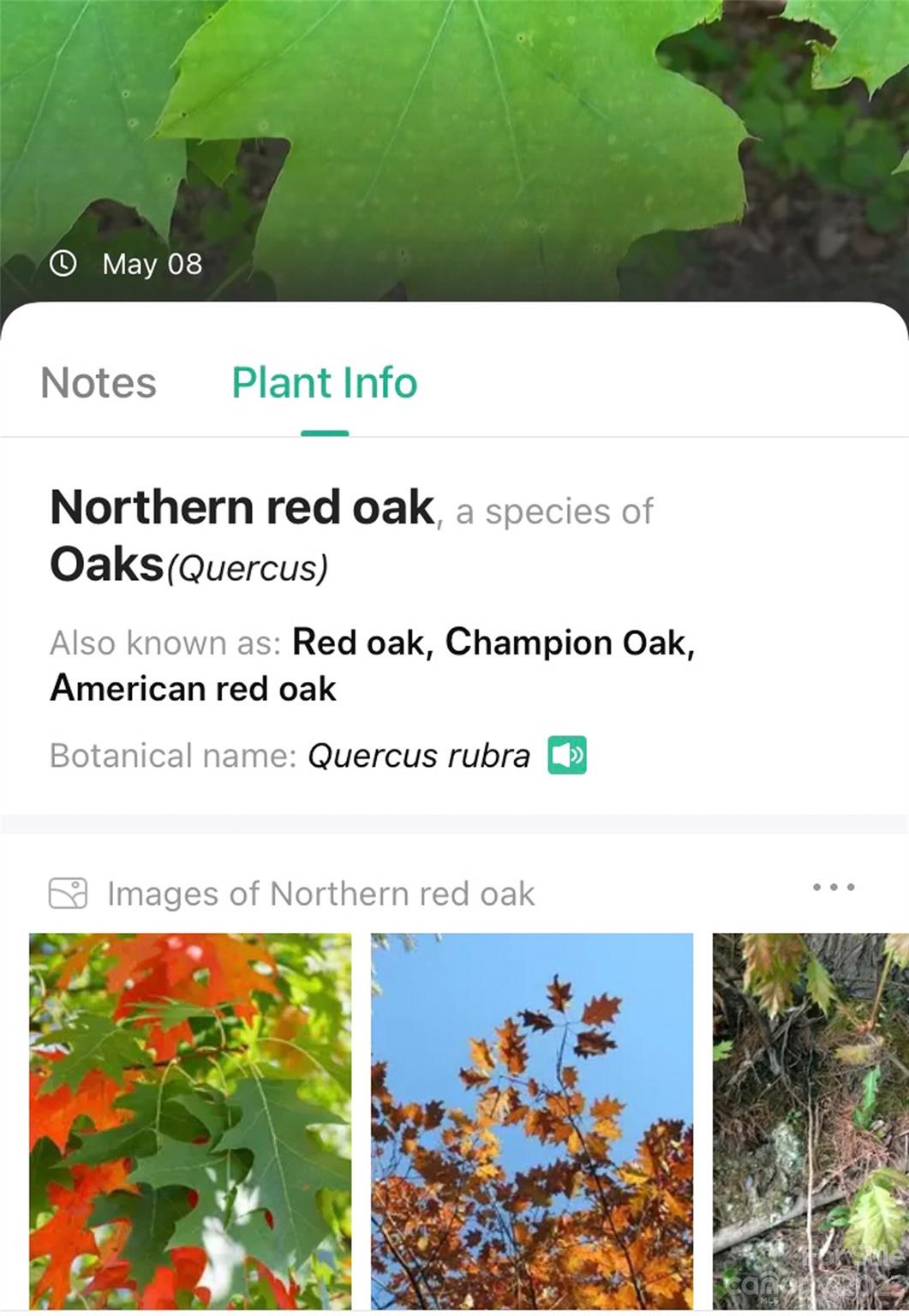This screenshot has height=1316, width=909.
Task: Play Quercus rubra pronunciation audio
Action: (566, 756)
